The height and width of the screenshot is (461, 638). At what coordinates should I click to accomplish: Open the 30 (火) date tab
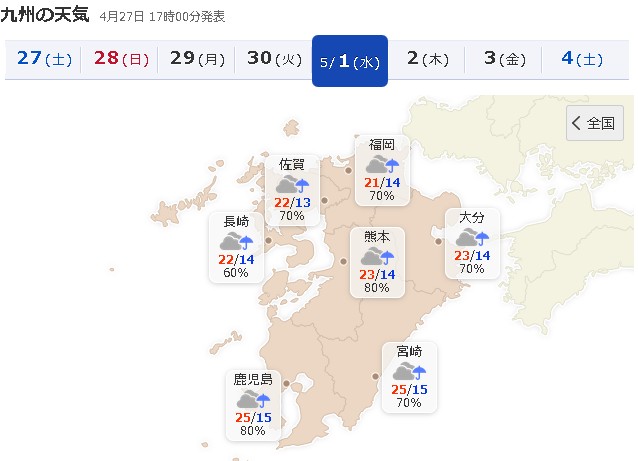pos(274,58)
